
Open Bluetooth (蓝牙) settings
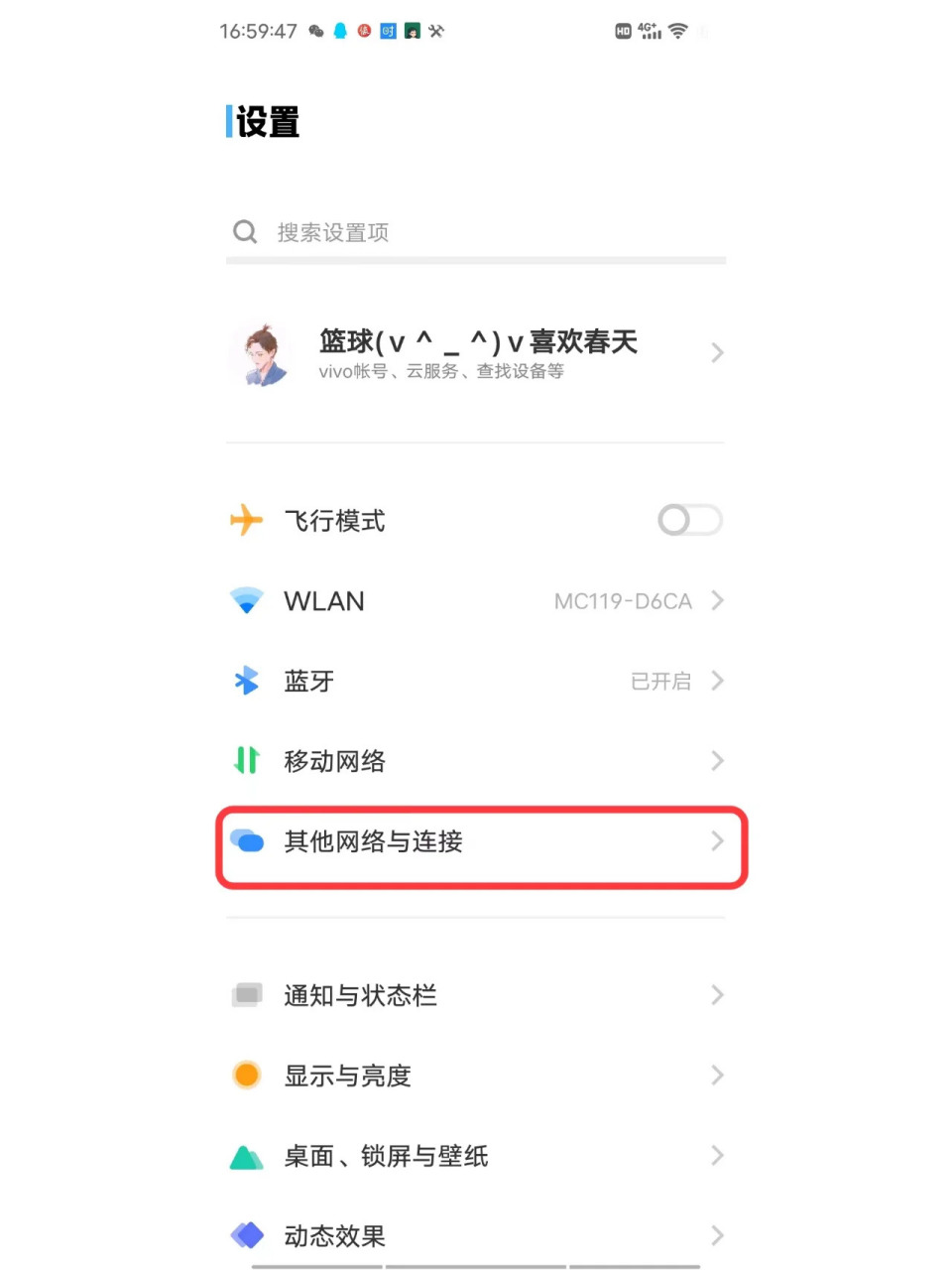coord(476,682)
